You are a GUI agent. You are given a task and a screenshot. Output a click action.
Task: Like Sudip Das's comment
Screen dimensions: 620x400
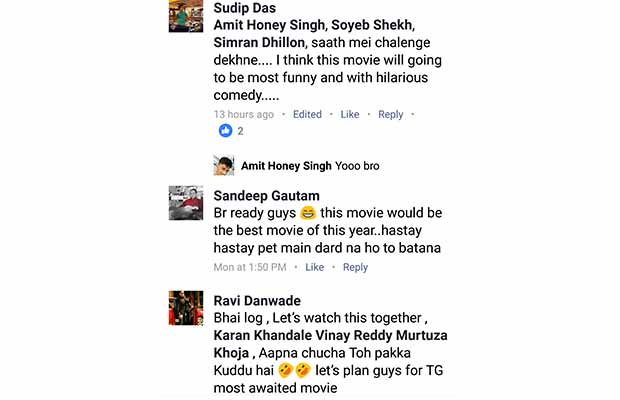point(350,115)
